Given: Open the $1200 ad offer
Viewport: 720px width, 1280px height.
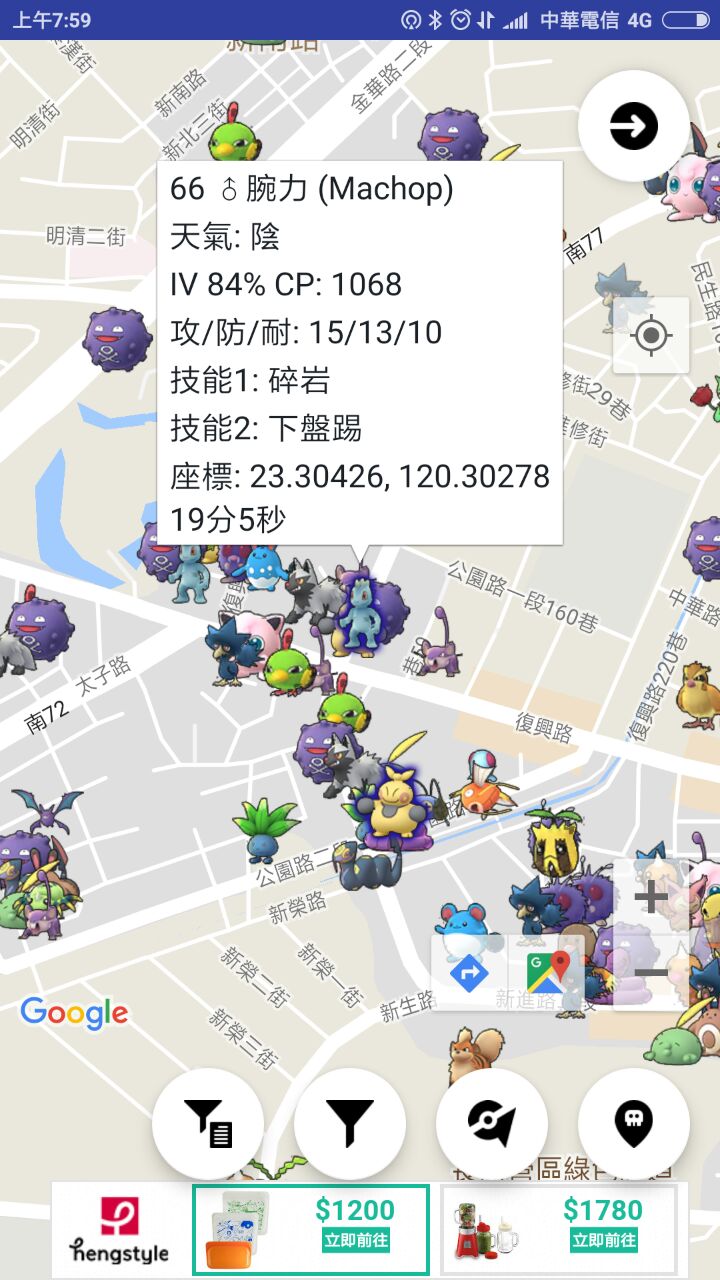Looking at the screenshot, I should (x=311, y=1230).
